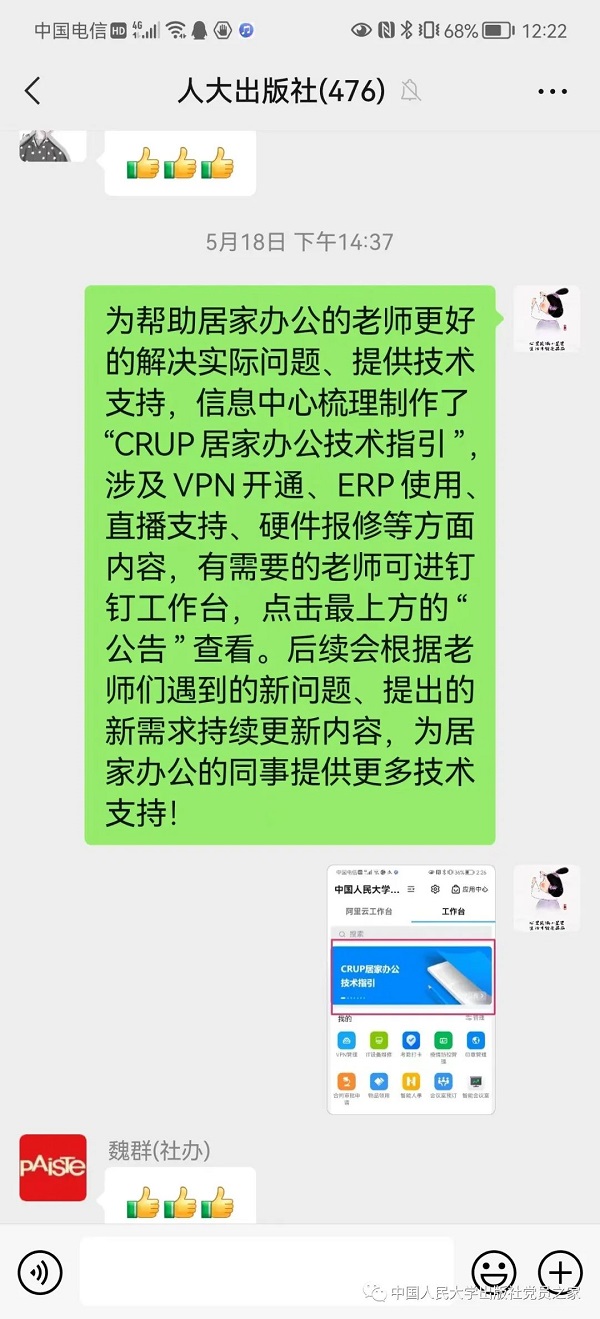This screenshot has height=1319, width=600.
Task: Open 魏群(社办)'s profile avatar
Action: coord(53,1167)
